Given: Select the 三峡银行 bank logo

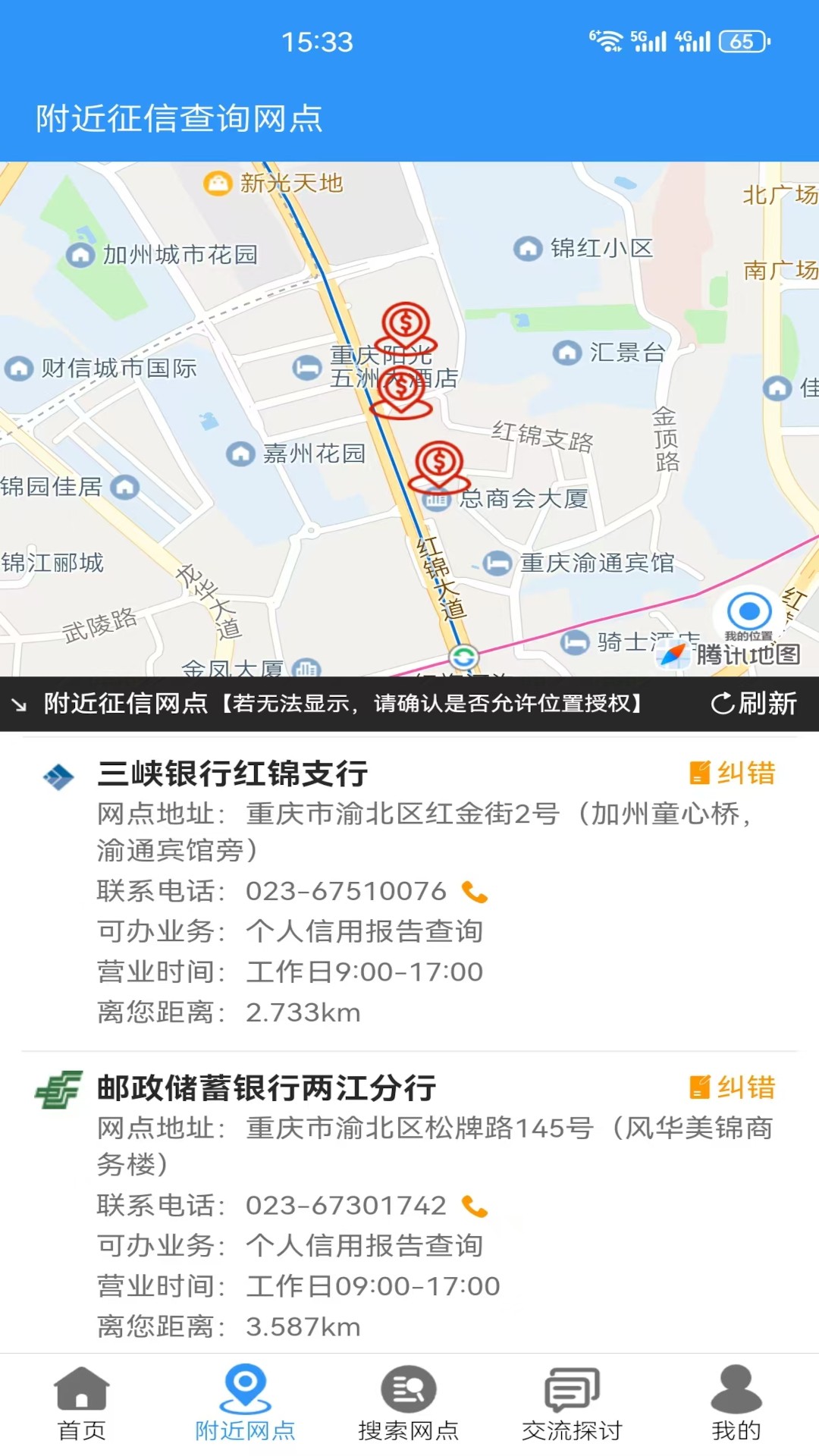Looking at the screenshot, I should [x=56, y=775].
